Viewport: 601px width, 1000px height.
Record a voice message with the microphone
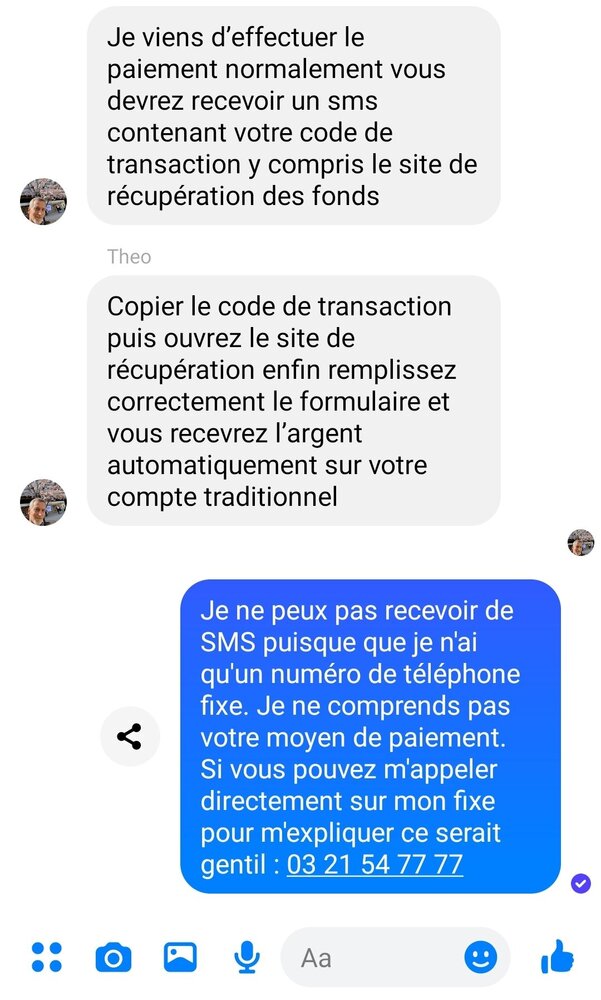coord(246,958)
